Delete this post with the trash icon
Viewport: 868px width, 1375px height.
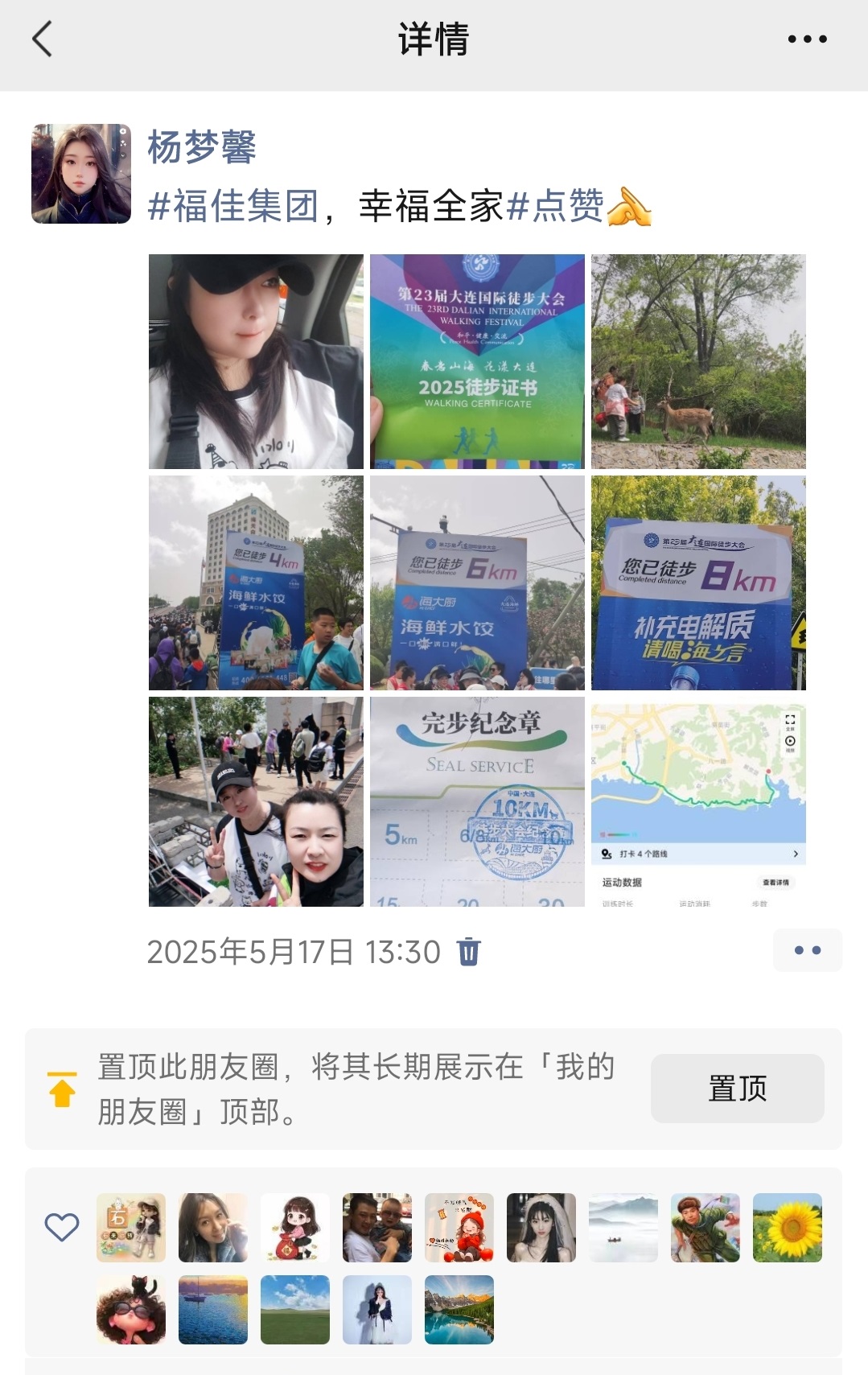[x=469, y=952]
